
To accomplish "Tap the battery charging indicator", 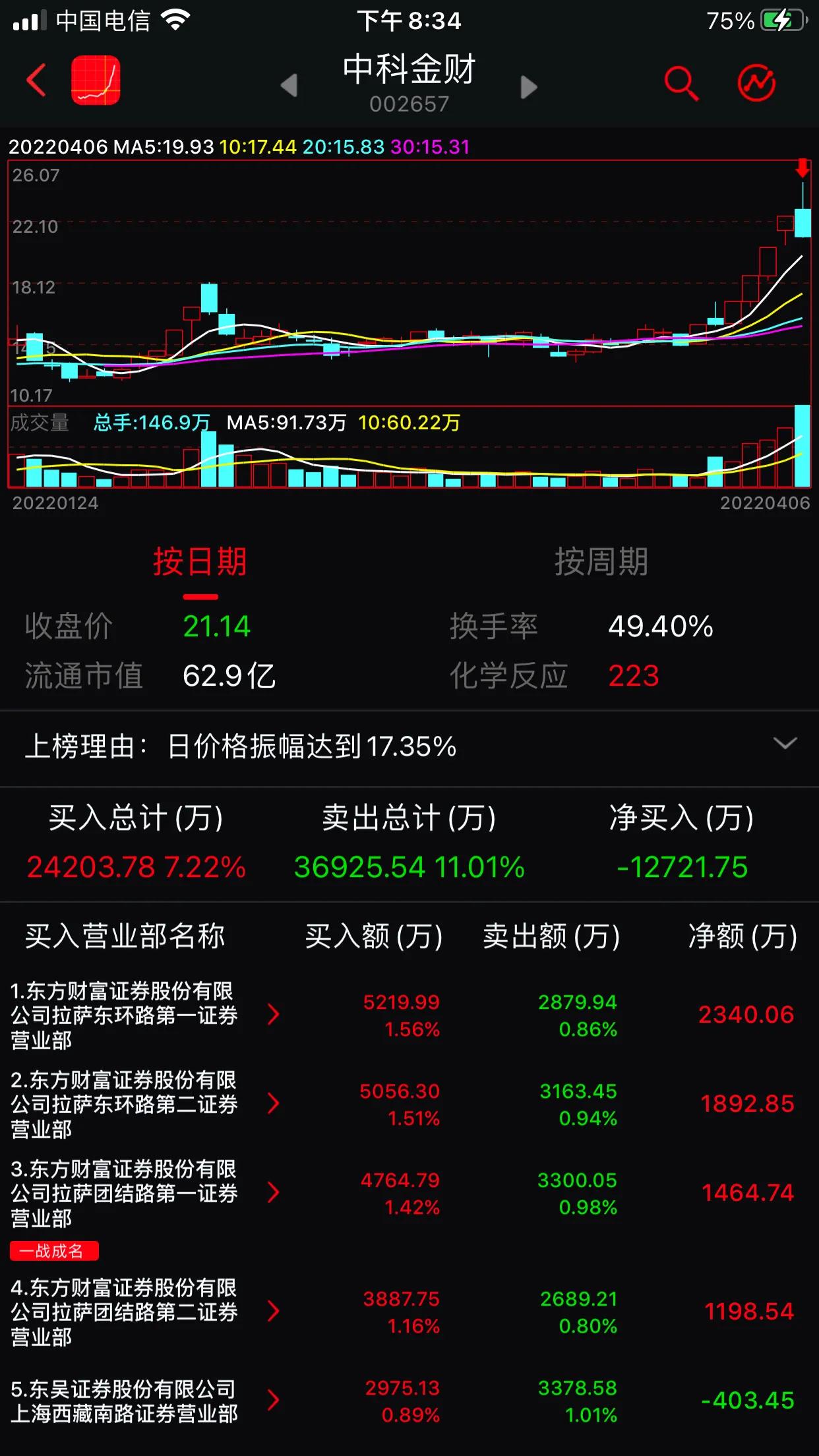I will pos(782,20).
